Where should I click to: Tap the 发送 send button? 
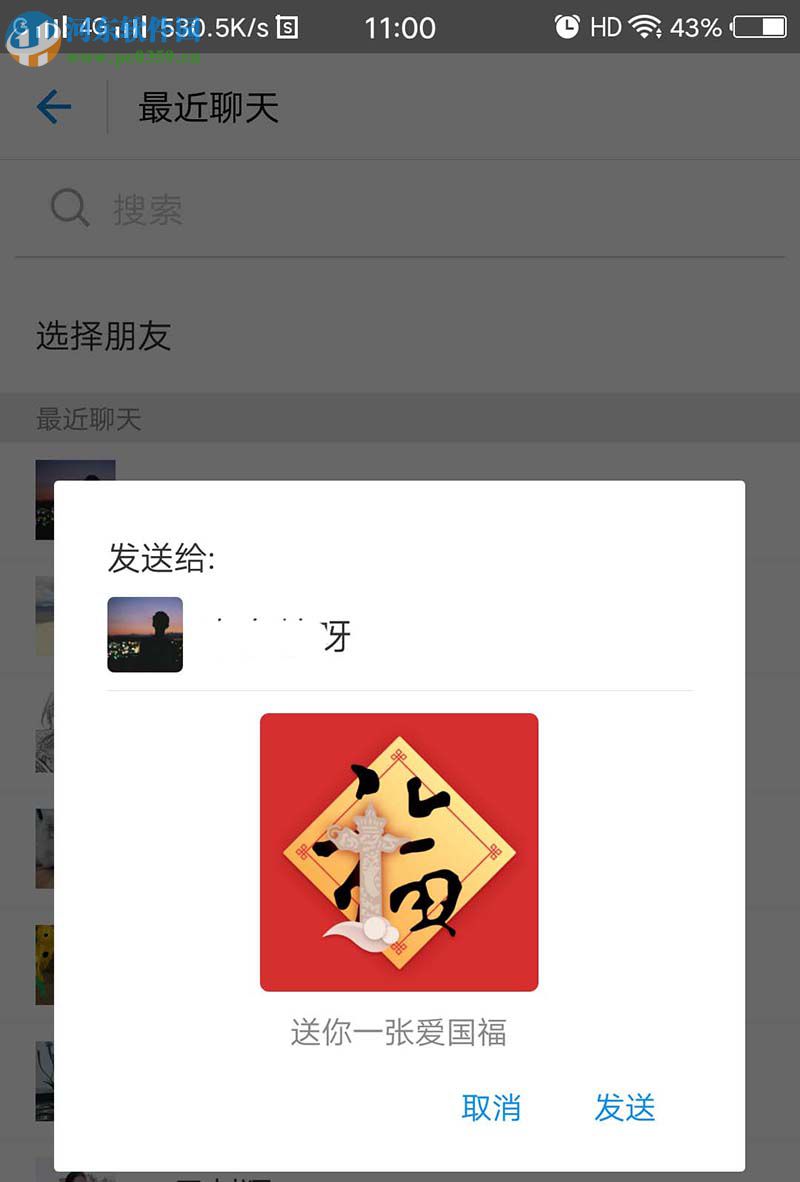[625, 1107]
